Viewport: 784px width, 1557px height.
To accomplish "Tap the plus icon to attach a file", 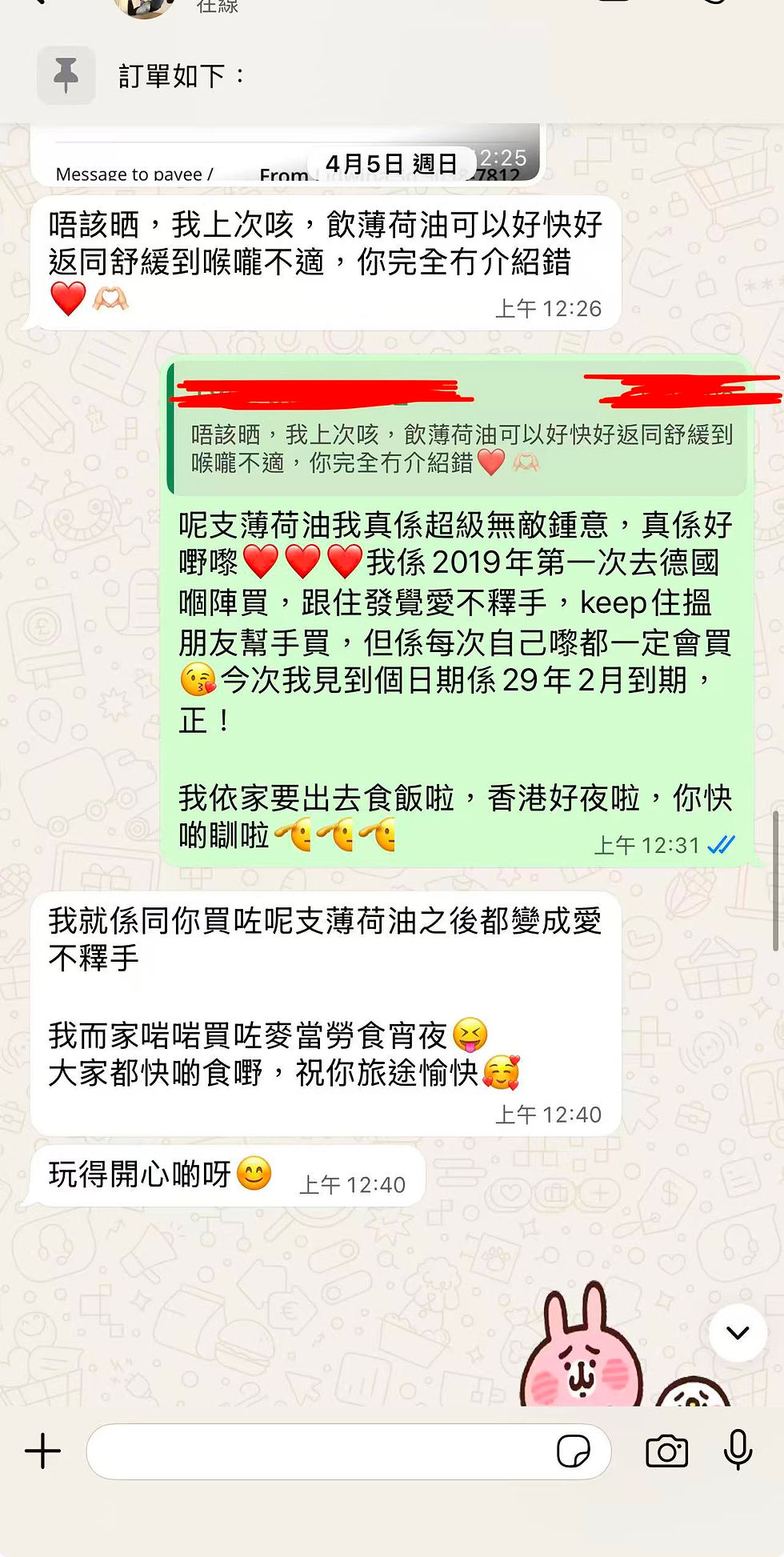I will click(x=43, y=1451).
